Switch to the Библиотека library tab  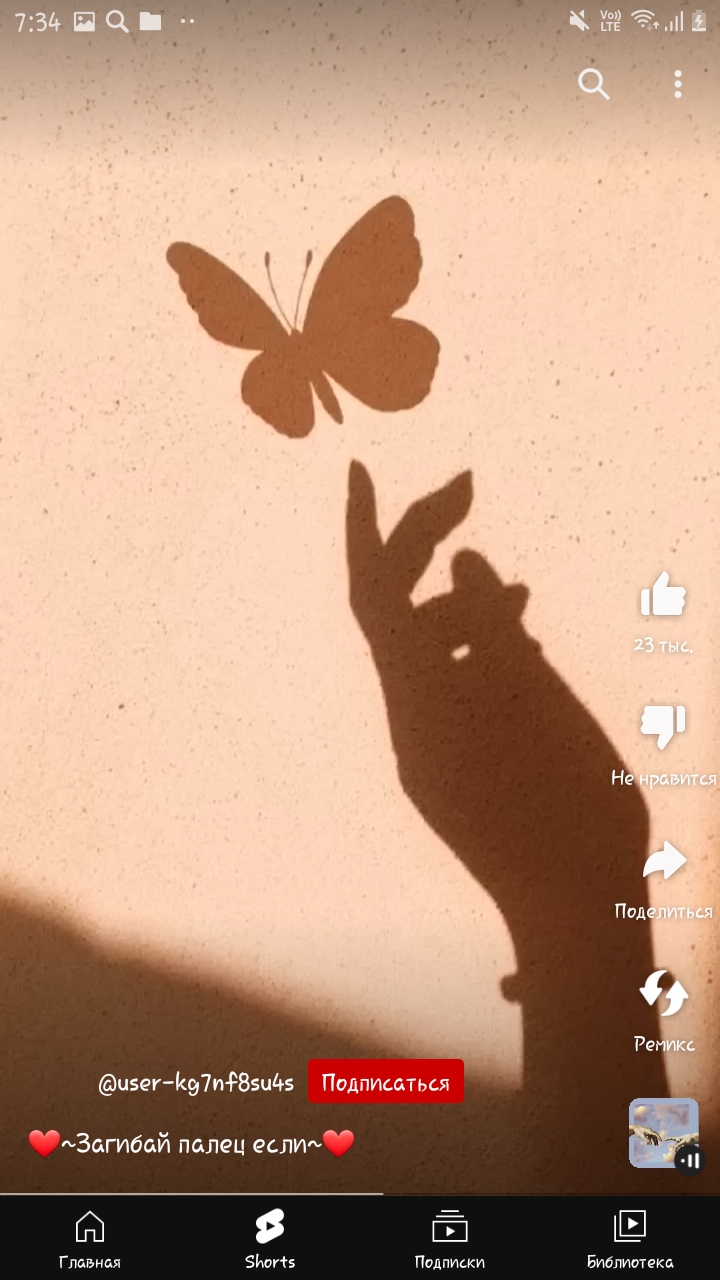pyautogui.click(x=630, y=1239)
